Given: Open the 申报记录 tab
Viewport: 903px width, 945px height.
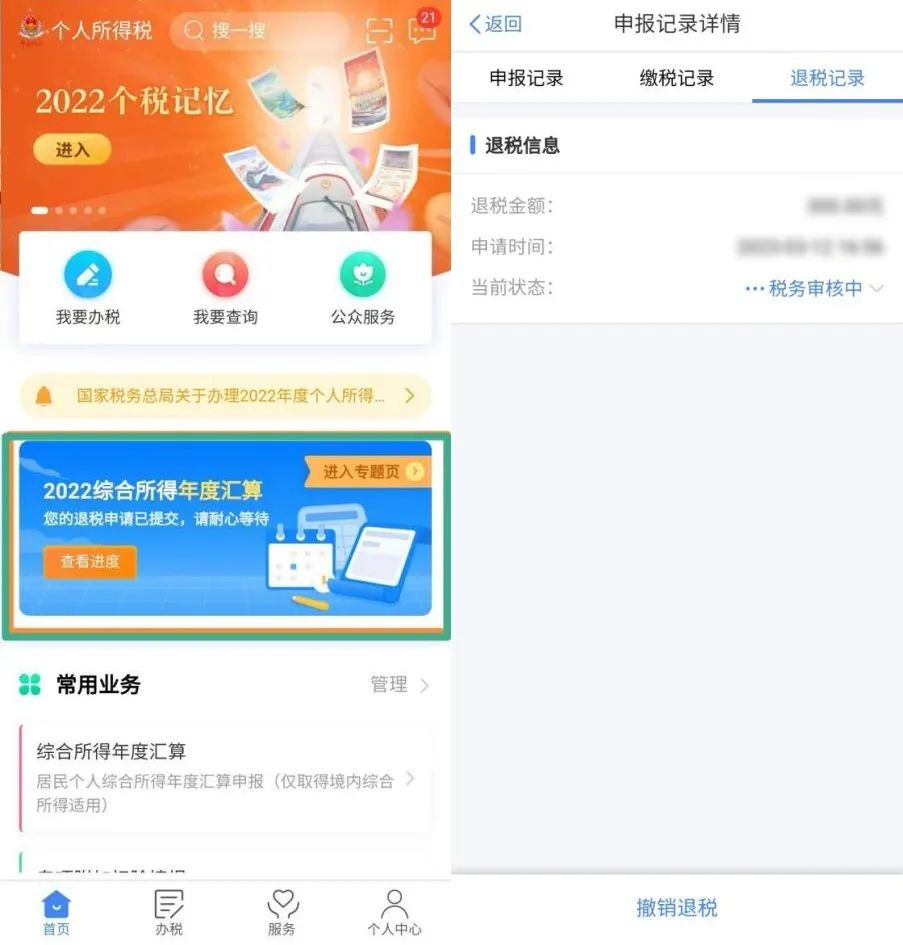Looking at the screenshot, I should [x=527, y=78].
